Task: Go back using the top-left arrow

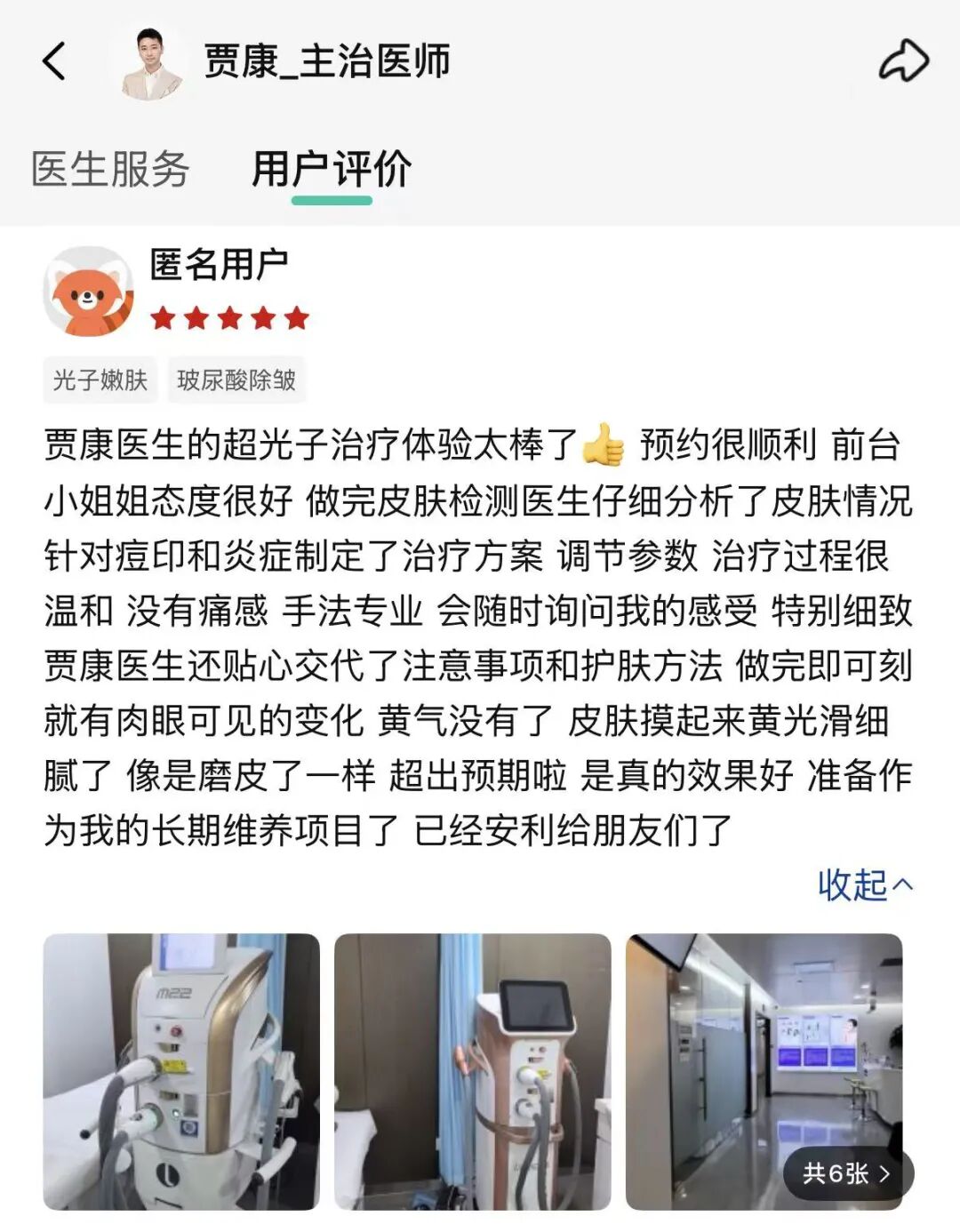Action: click(53, 61)
